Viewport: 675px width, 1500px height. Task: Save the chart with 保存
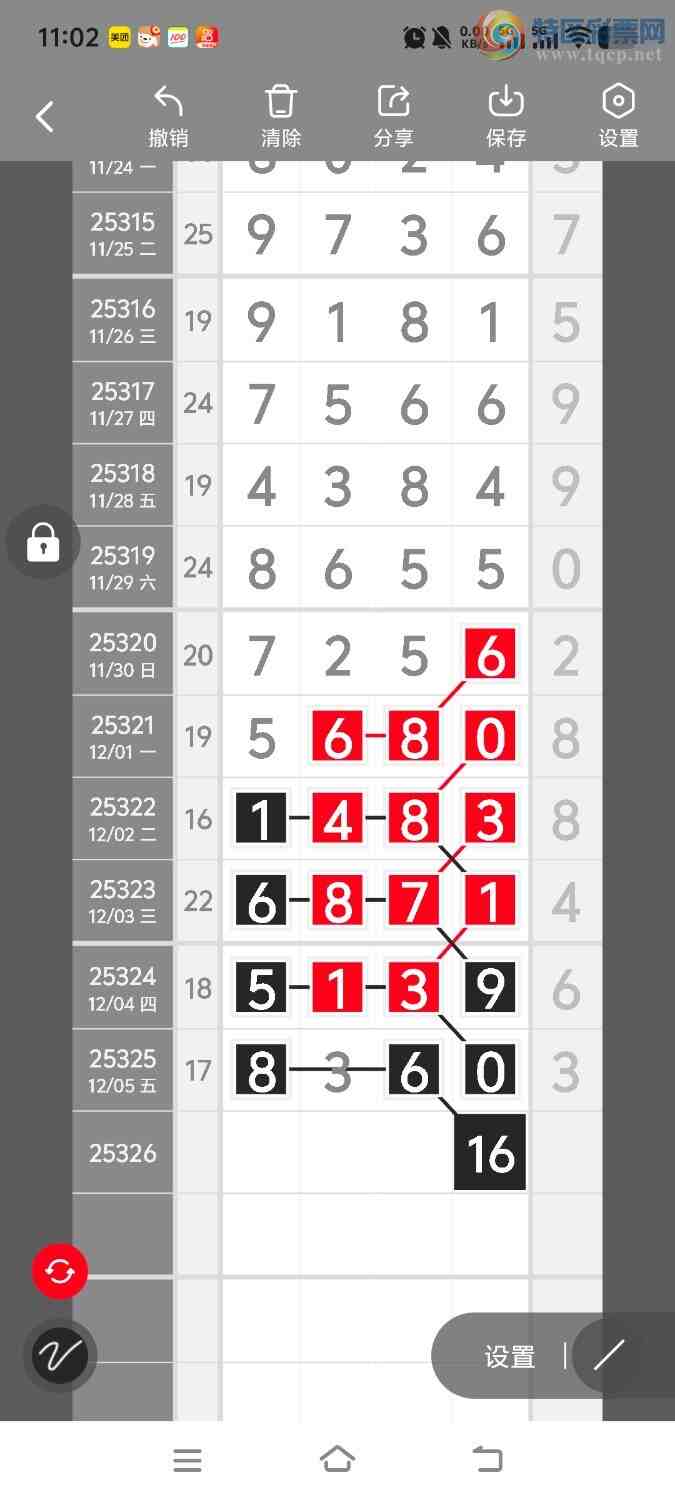506,117
